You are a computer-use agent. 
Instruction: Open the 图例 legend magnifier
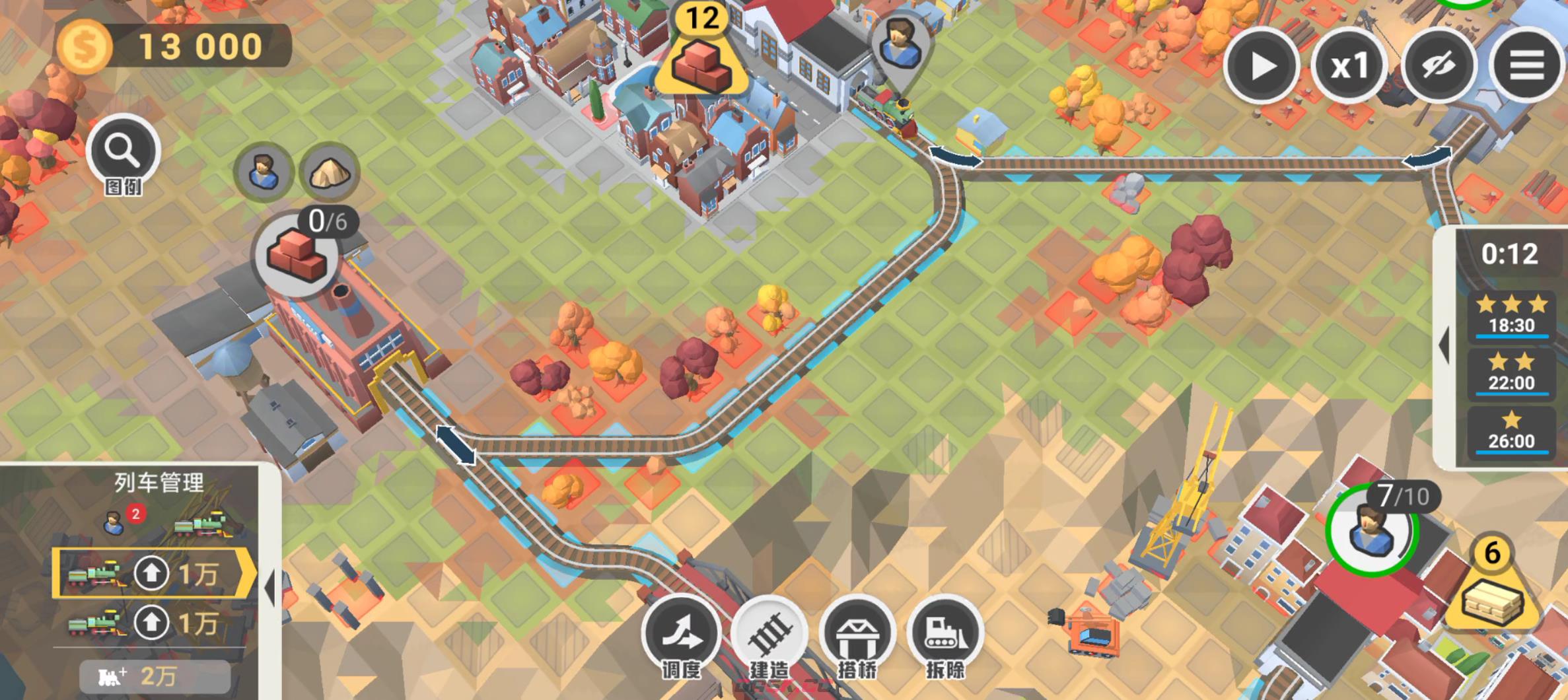(x=123, y=152)
